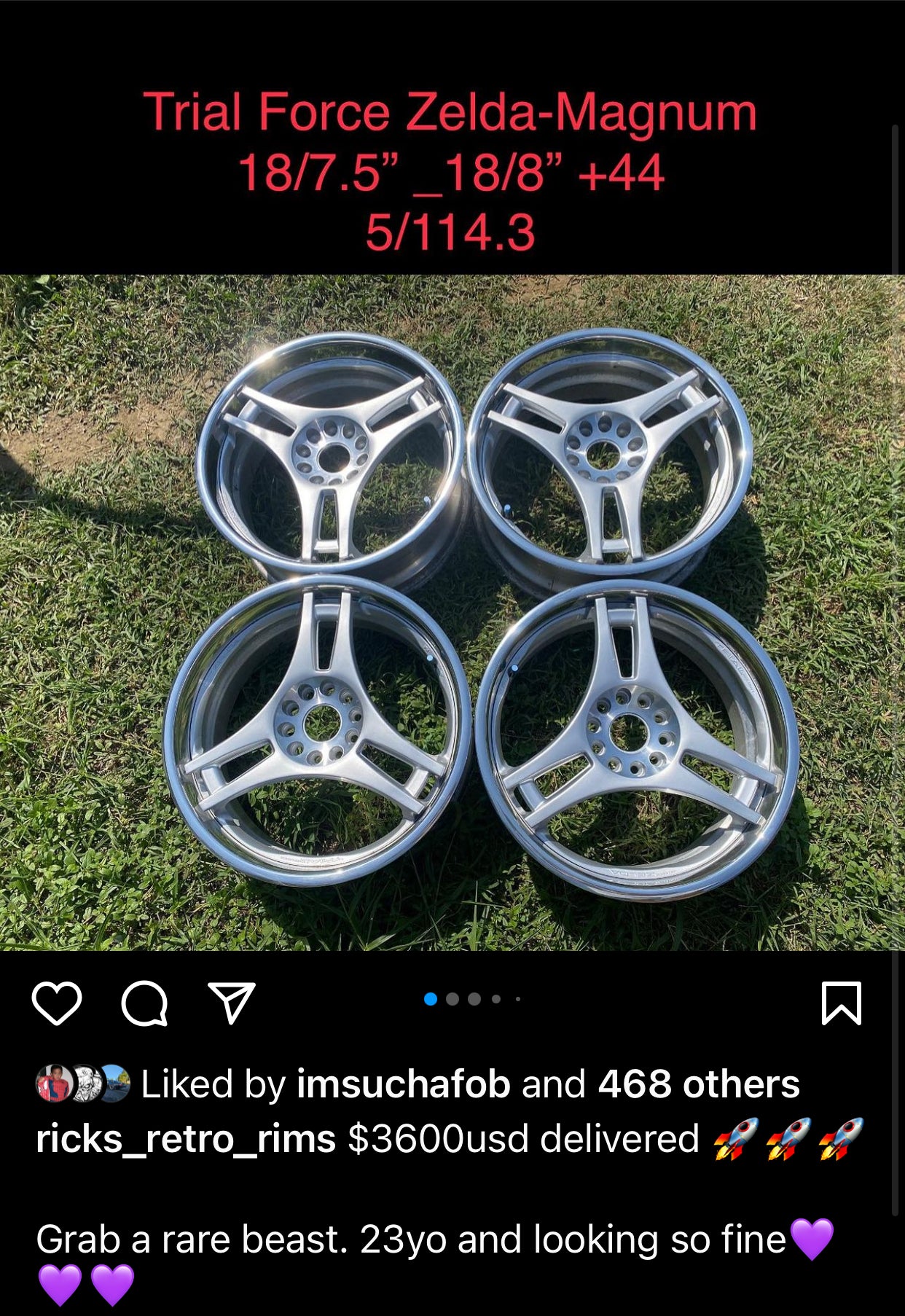The height and width of the screenshot is (1316, 905).
Task: Open imsuchafob's profile from the likes line
Action: [x=403, y=1084]
